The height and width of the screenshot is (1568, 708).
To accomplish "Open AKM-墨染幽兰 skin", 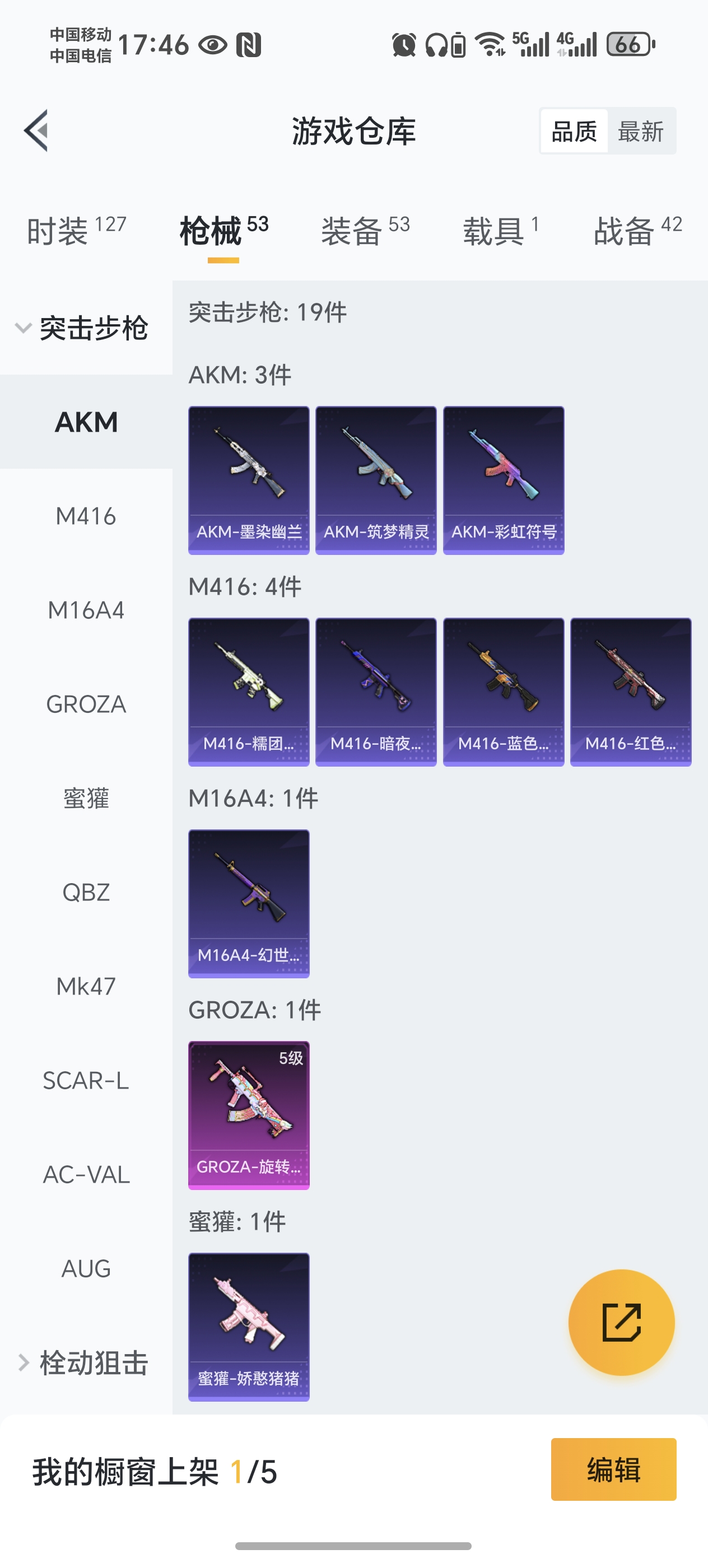I will click(x=248, y=480).
